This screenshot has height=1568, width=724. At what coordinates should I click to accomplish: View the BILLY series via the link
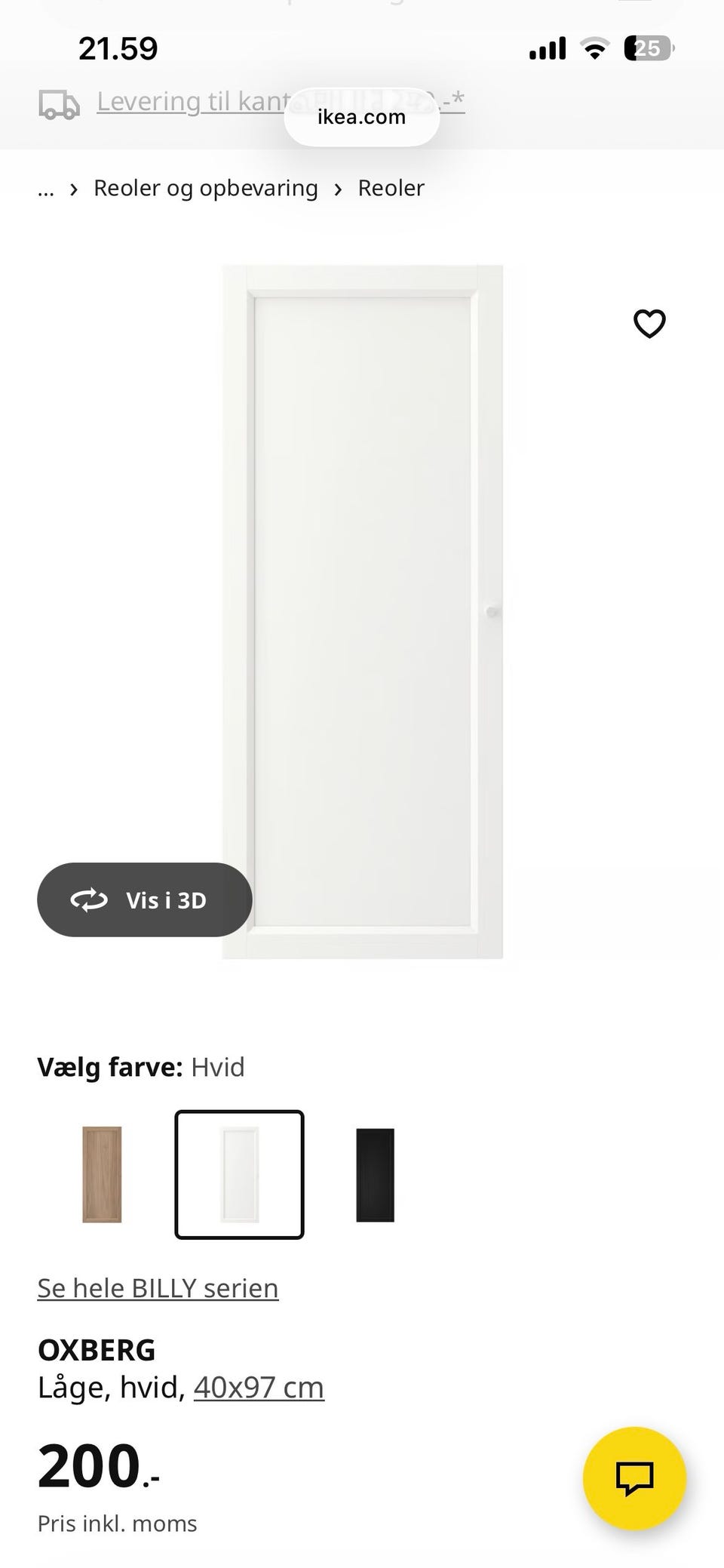pos(158,1288)
